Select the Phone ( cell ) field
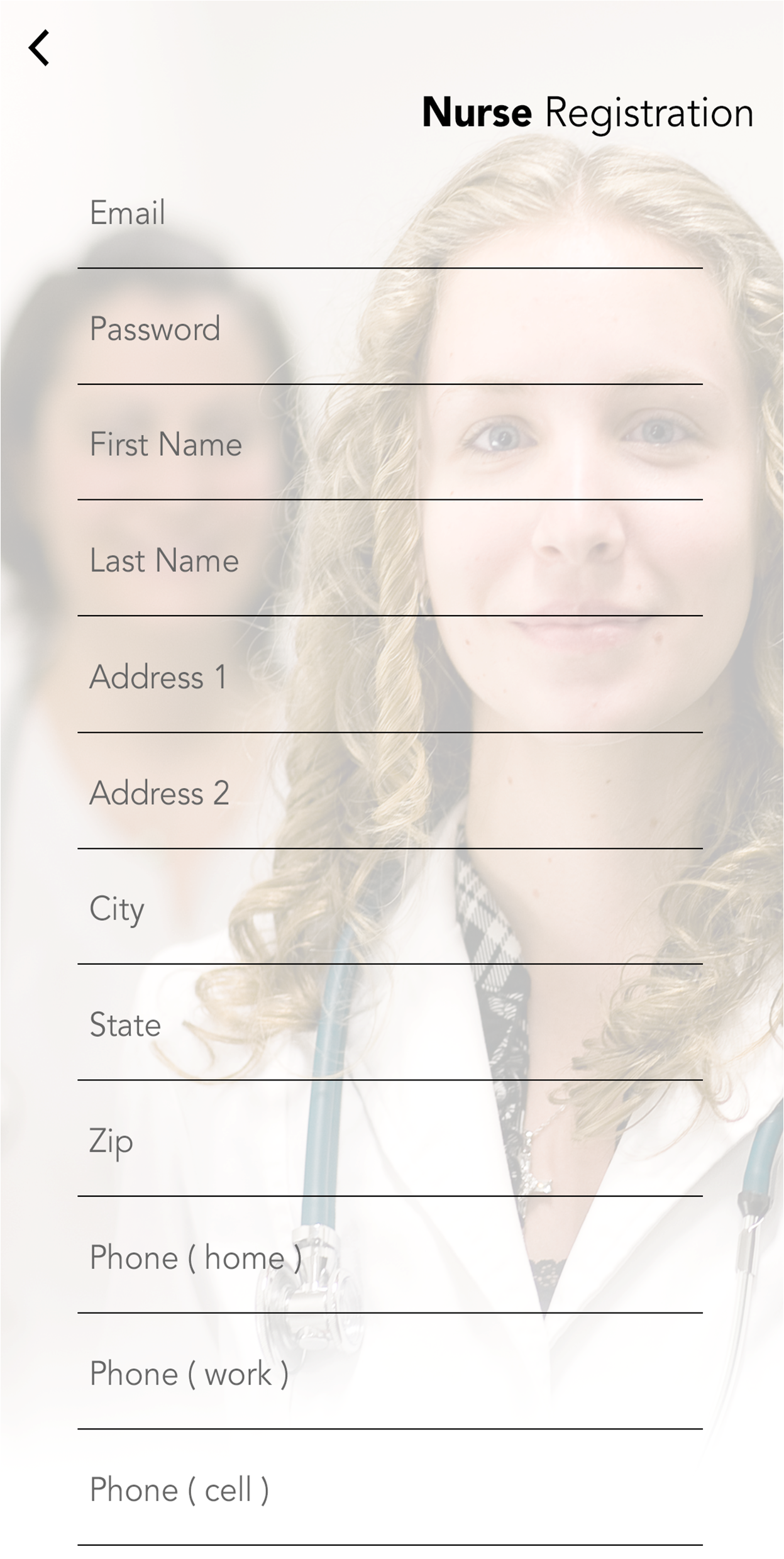This screenshot has width=784, height=1559. (x=390, y=1490)
